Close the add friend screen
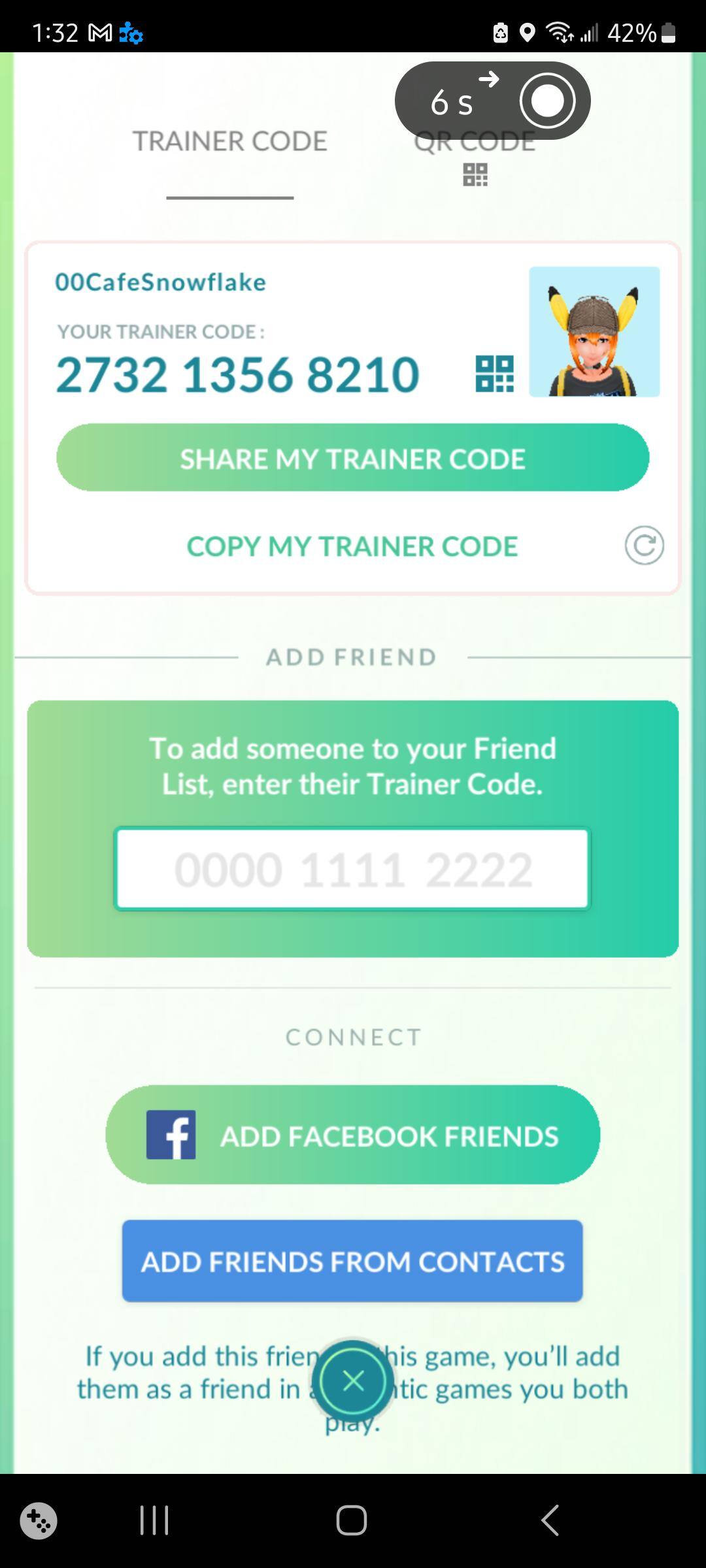Screen dimensions: 706x1568 point(353,1381)
